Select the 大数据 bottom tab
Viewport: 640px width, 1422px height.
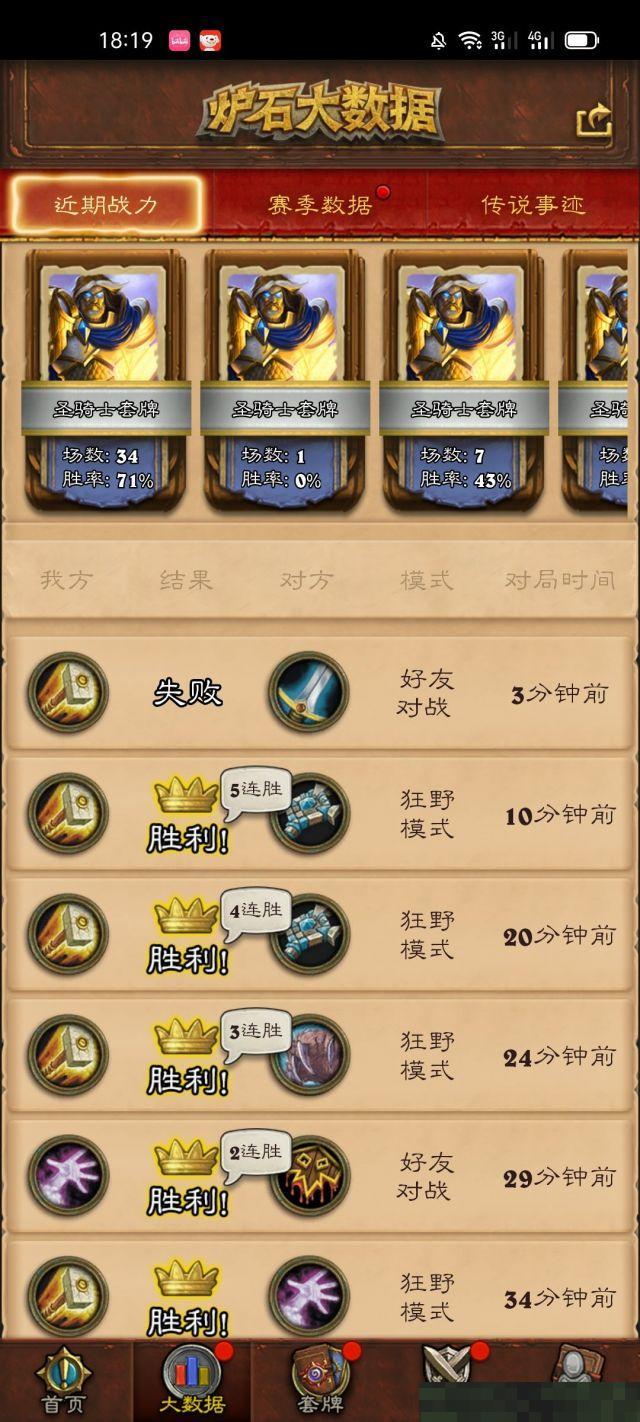(192, 1382)
